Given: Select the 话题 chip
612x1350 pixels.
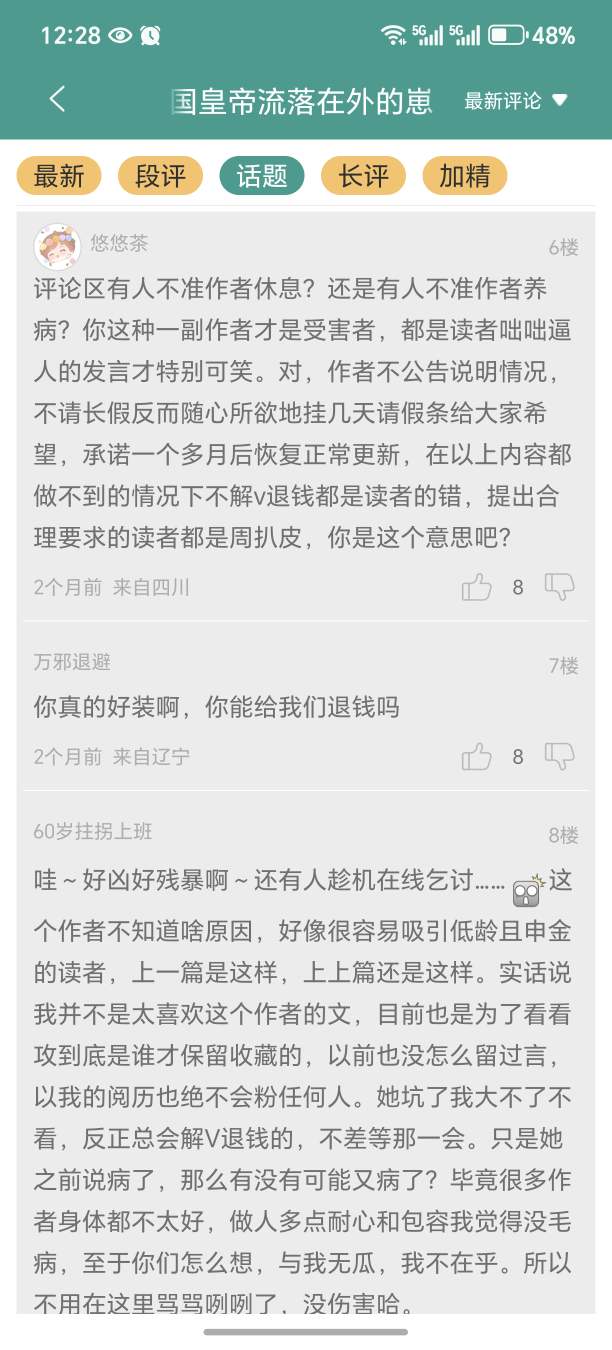Looking at the screenshot, I should point(262,176).
